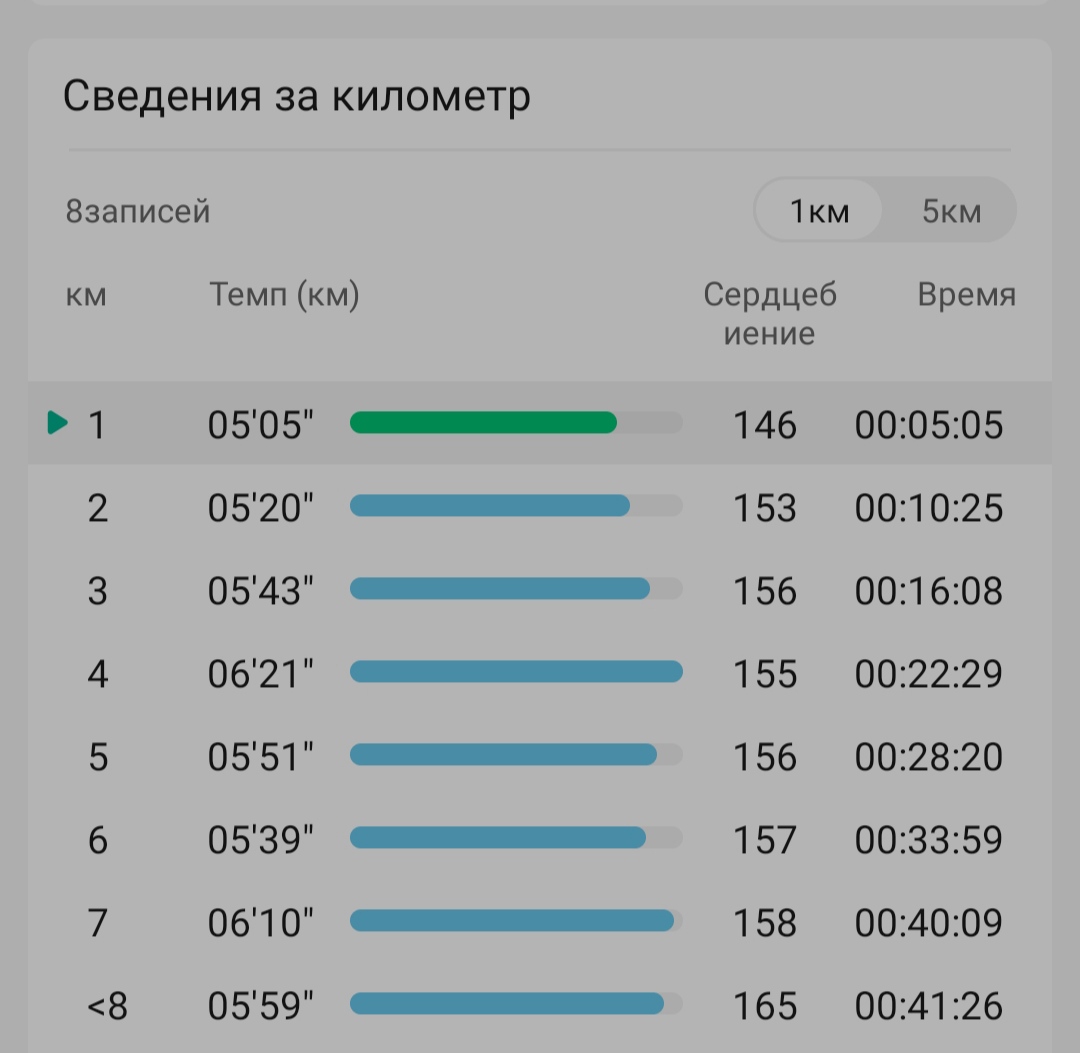Image resolution: width=1080 pixels, height=1053 pixels.
Task: Select the kilometer 7 row with 06'10" pace
Action: [539, 921]
